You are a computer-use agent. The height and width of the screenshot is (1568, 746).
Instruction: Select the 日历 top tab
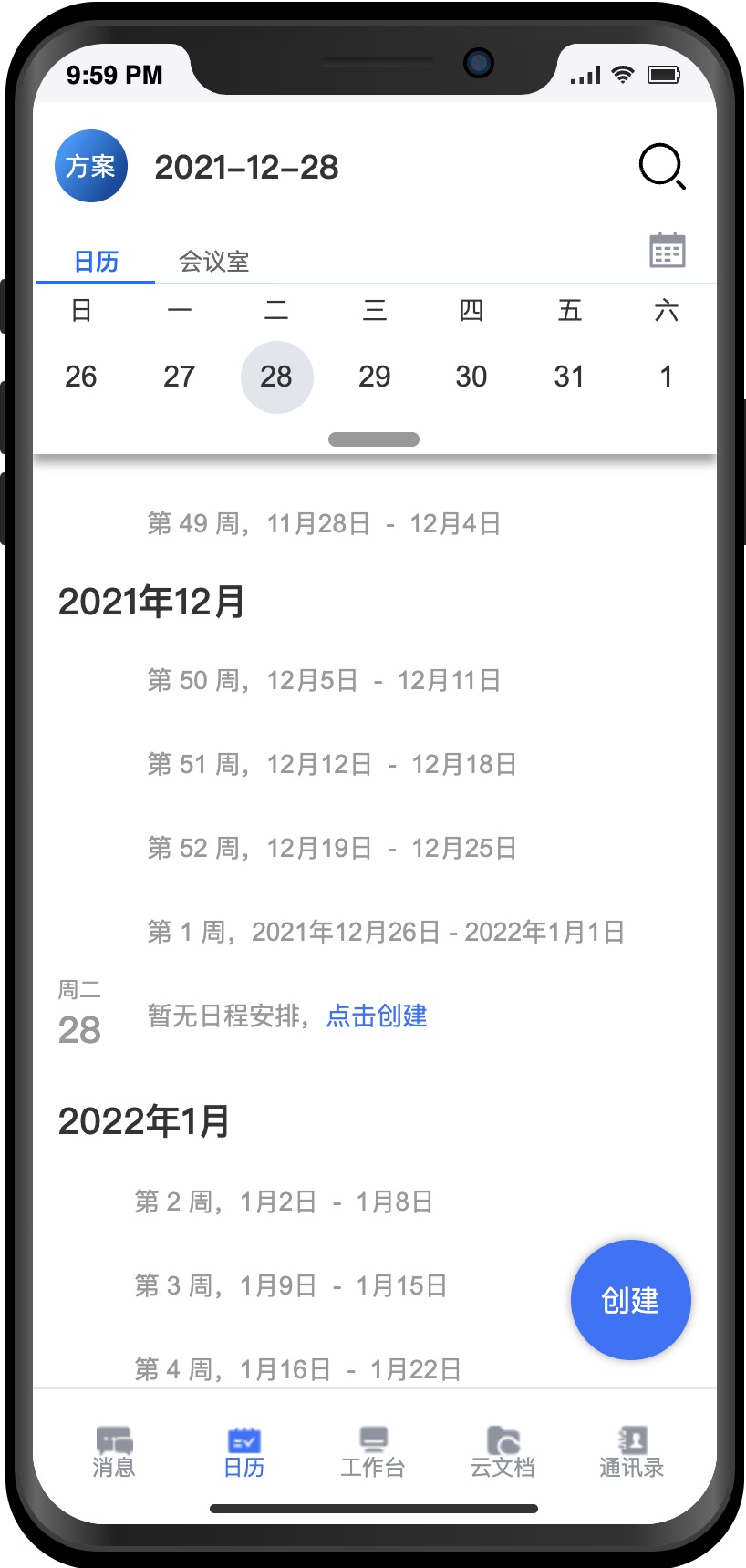coord(96,262)
